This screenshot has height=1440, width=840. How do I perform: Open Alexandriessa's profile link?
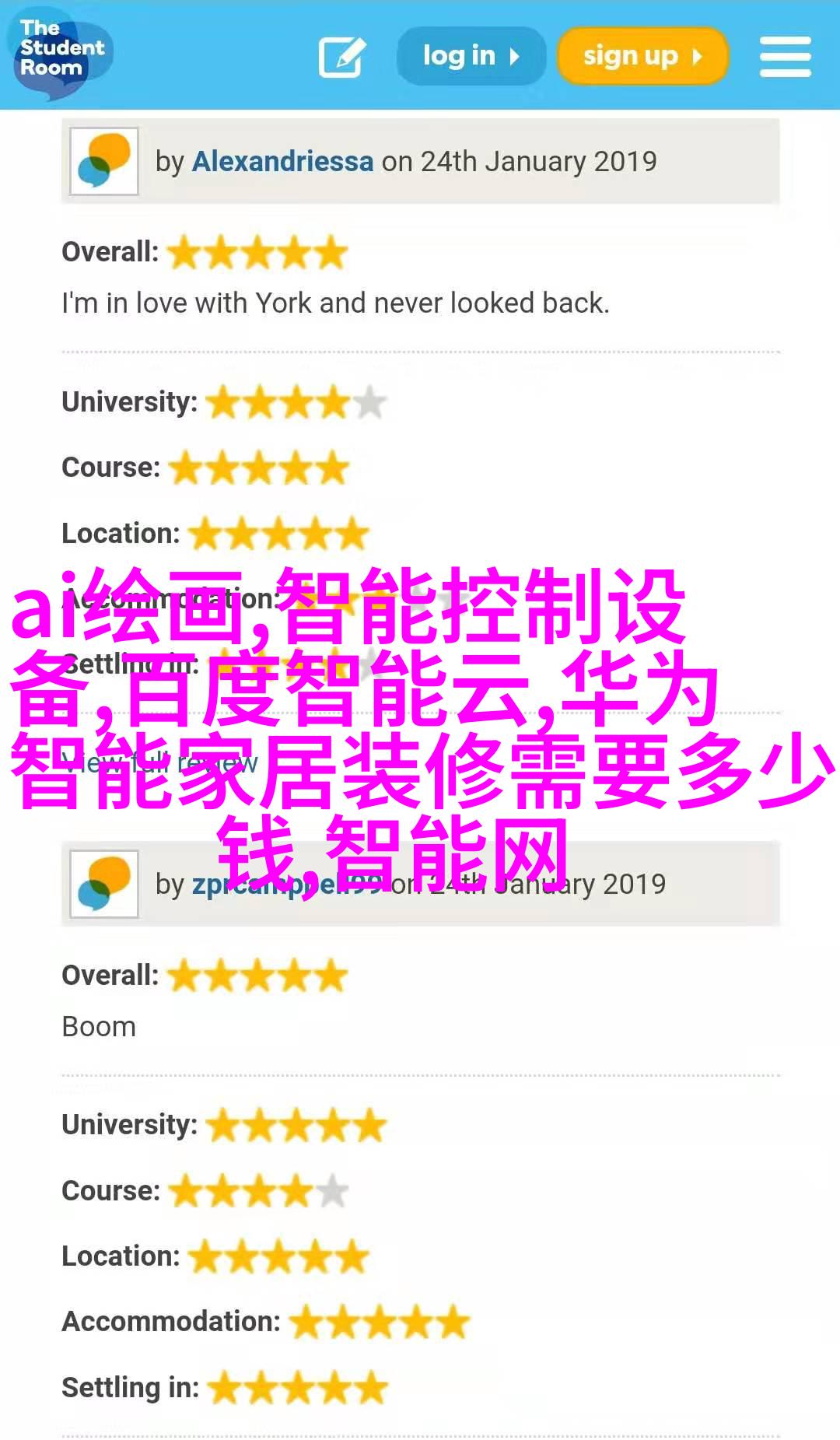pyautogui.click(x=282, y=161)
